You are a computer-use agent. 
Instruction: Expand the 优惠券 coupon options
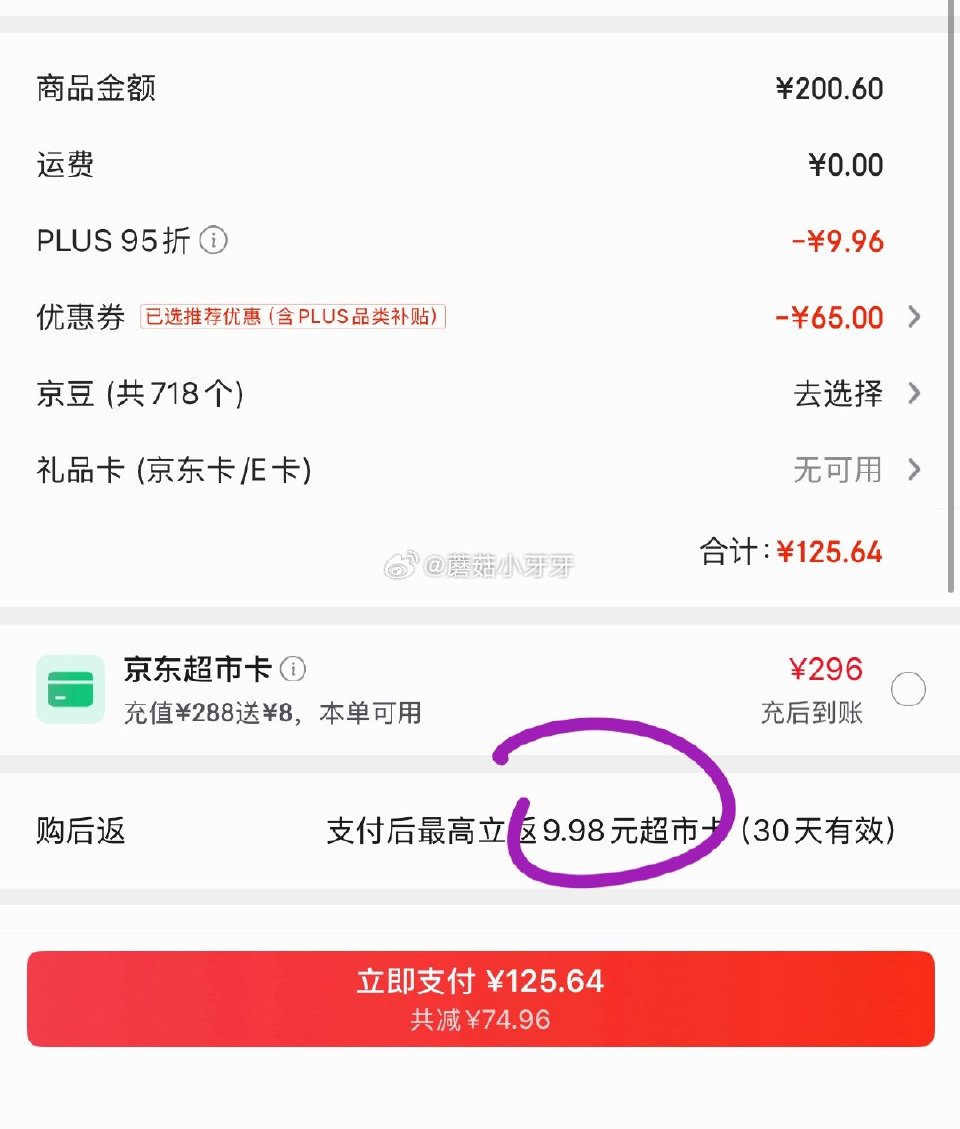coord(913,317)
